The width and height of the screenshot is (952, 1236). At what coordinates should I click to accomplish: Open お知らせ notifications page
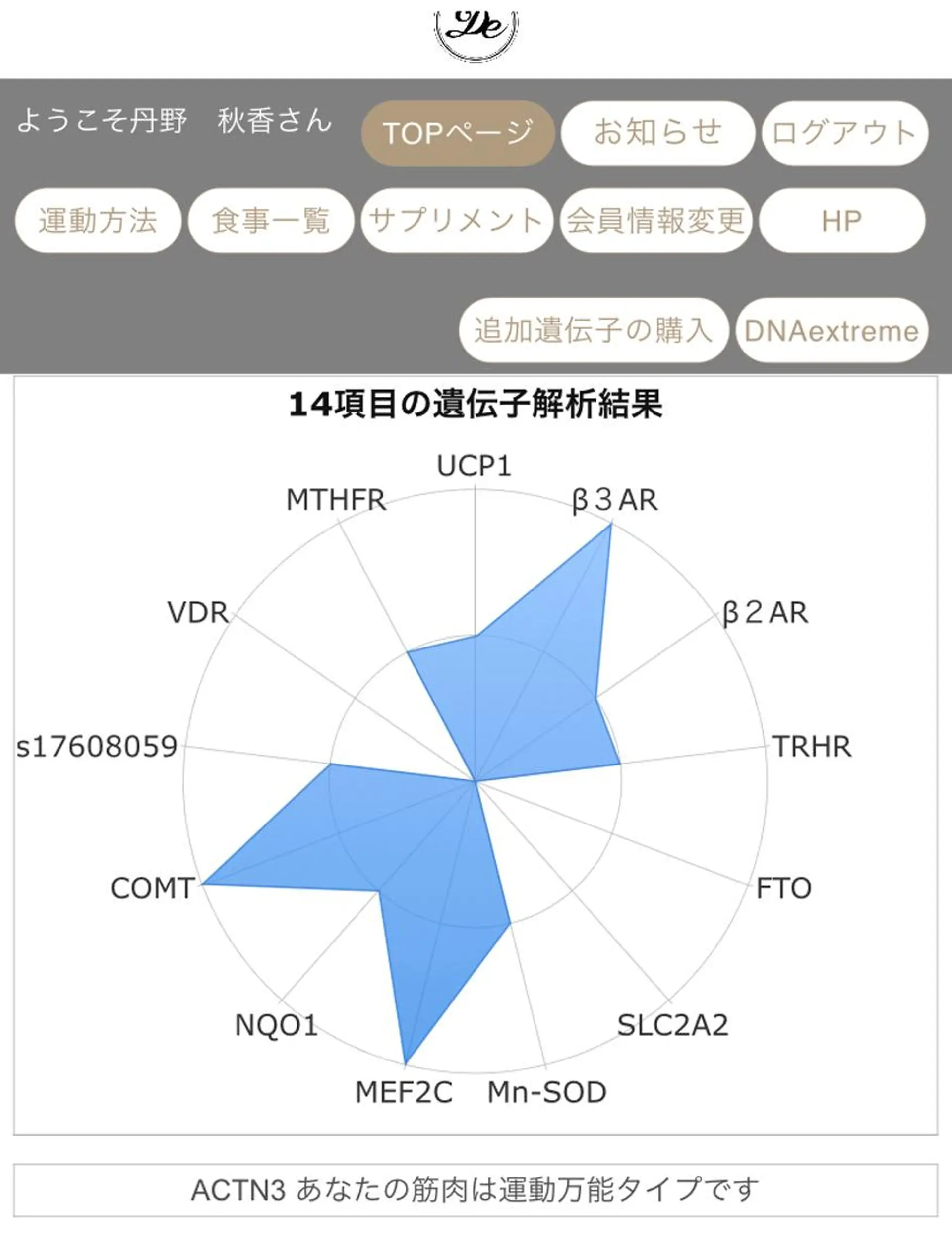tap(657, 133)
